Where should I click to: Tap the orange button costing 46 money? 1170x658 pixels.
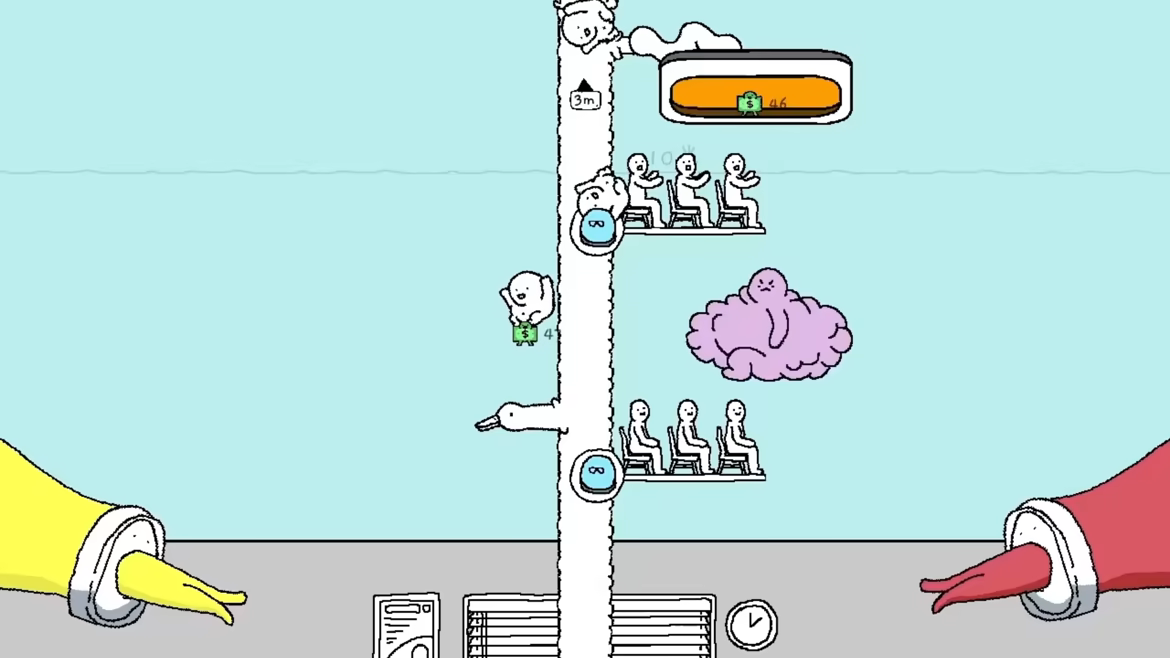pyautogui.click(x=755, y=96)
